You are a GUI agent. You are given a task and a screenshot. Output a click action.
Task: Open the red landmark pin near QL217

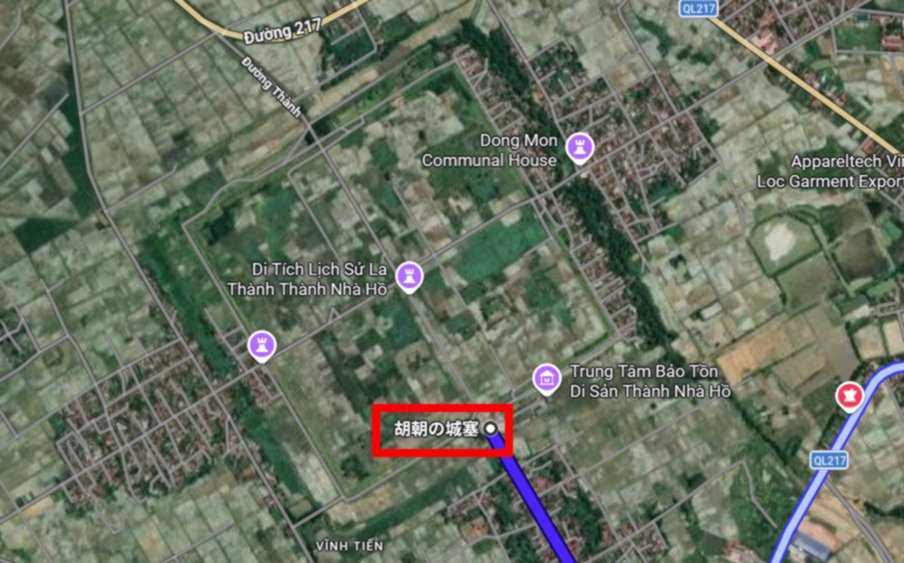click(850, 396)
